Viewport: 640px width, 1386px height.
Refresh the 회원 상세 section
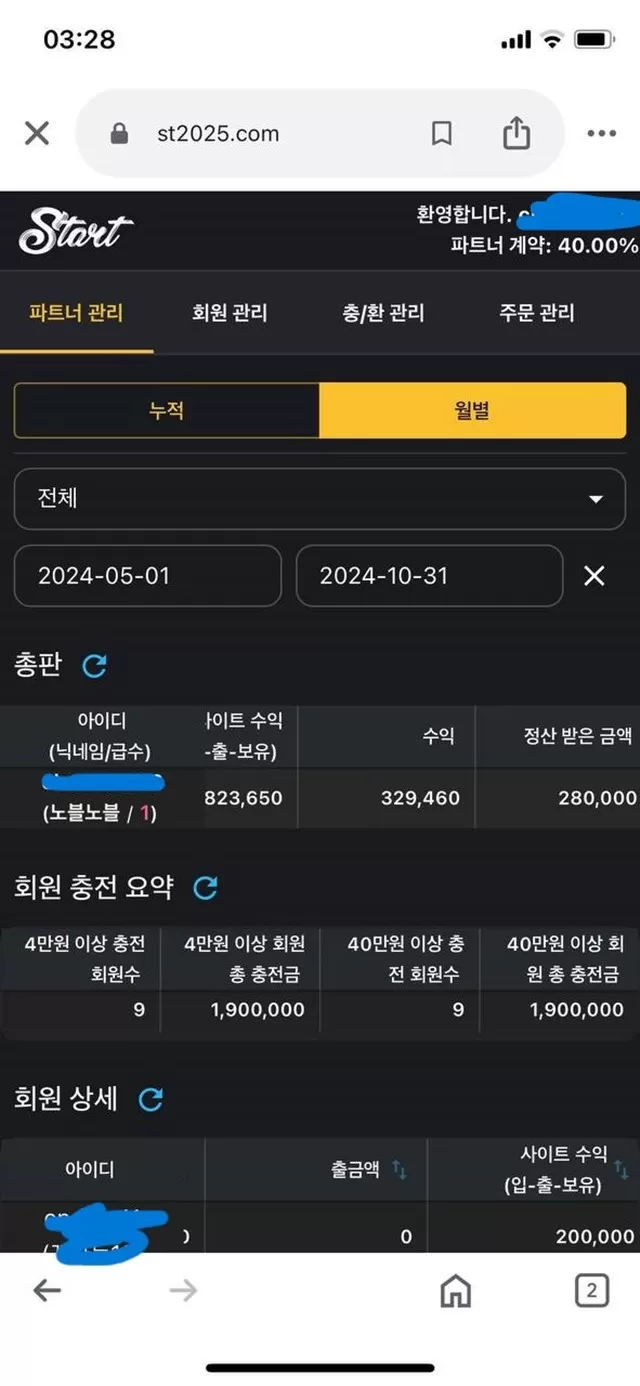click(150, 1100)
